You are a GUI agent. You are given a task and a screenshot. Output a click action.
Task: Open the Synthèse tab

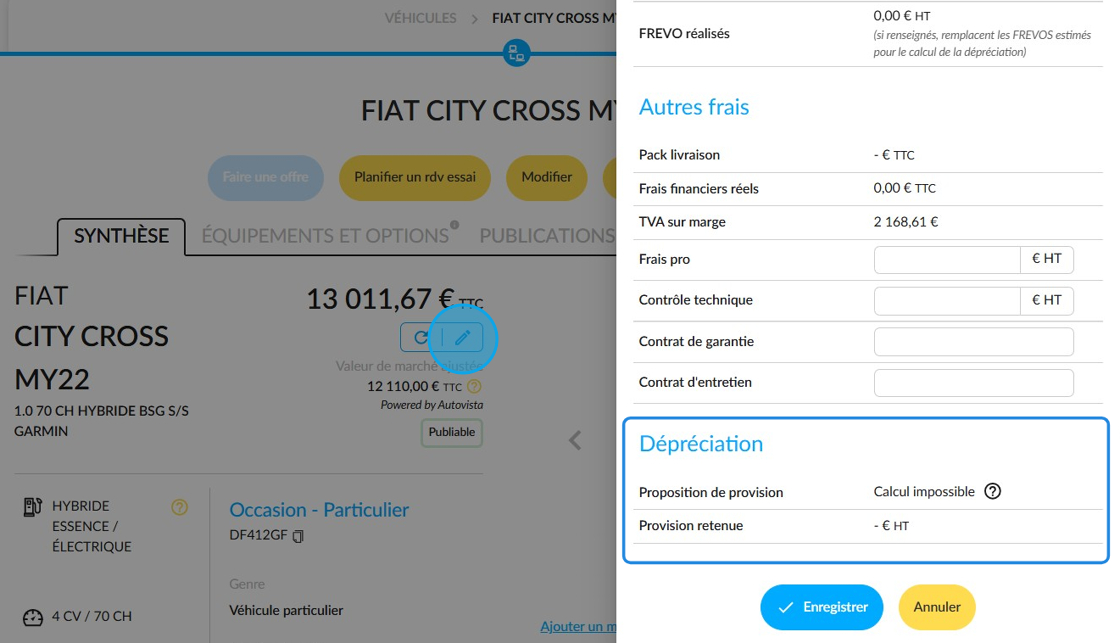point(121,236)
